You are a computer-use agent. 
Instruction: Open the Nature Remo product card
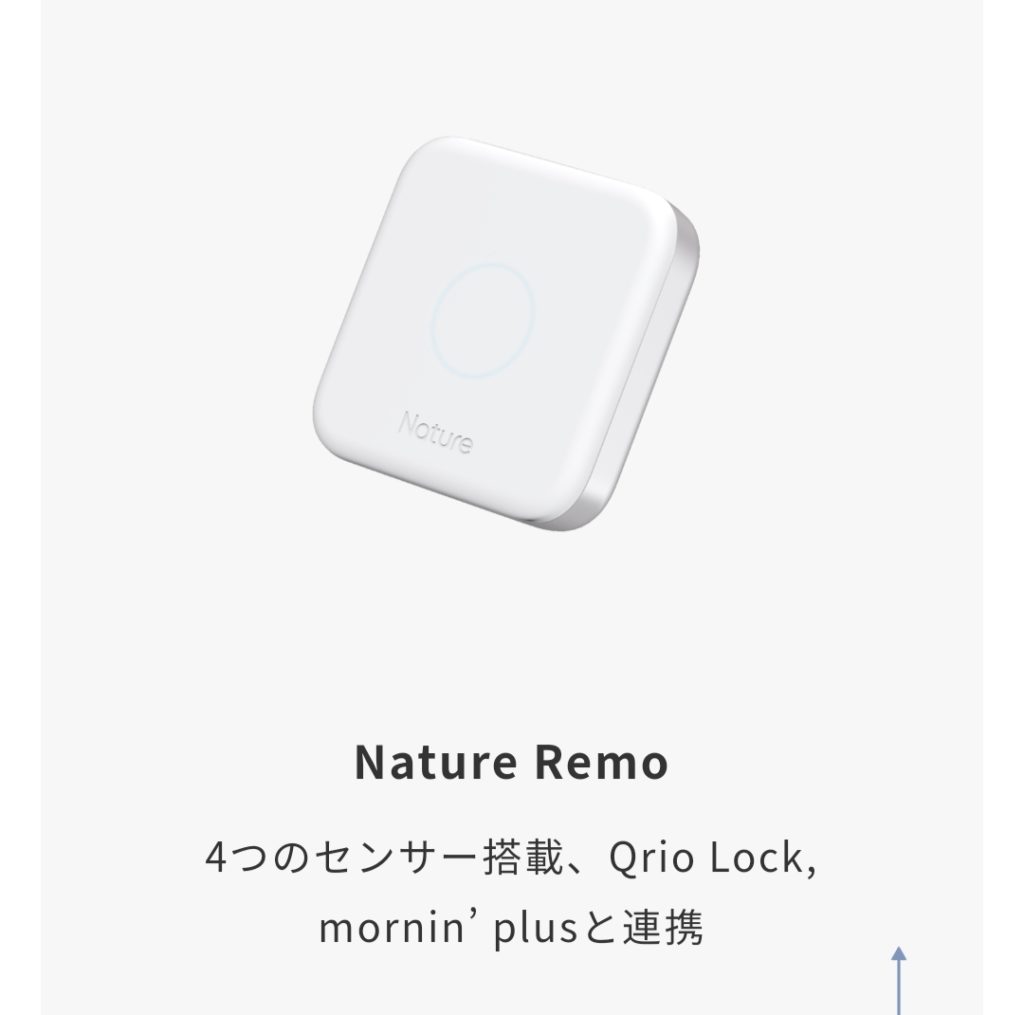pos(511,764)
